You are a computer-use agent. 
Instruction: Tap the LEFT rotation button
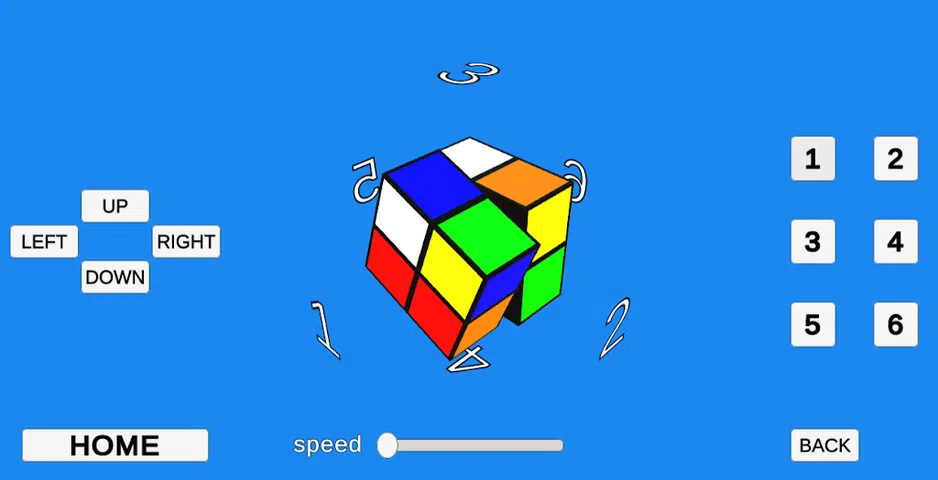point(44,242)
